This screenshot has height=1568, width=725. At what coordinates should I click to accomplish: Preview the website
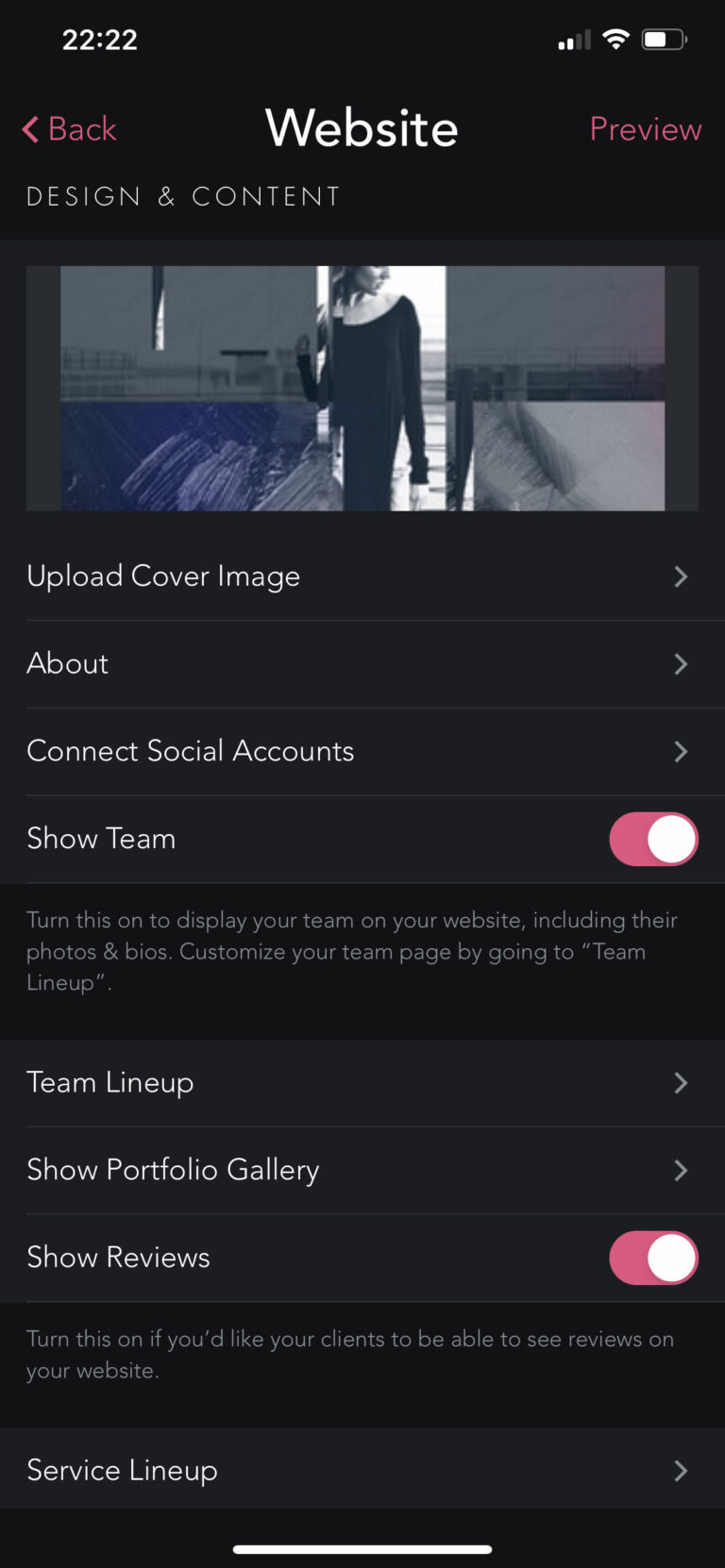(645, 129)
